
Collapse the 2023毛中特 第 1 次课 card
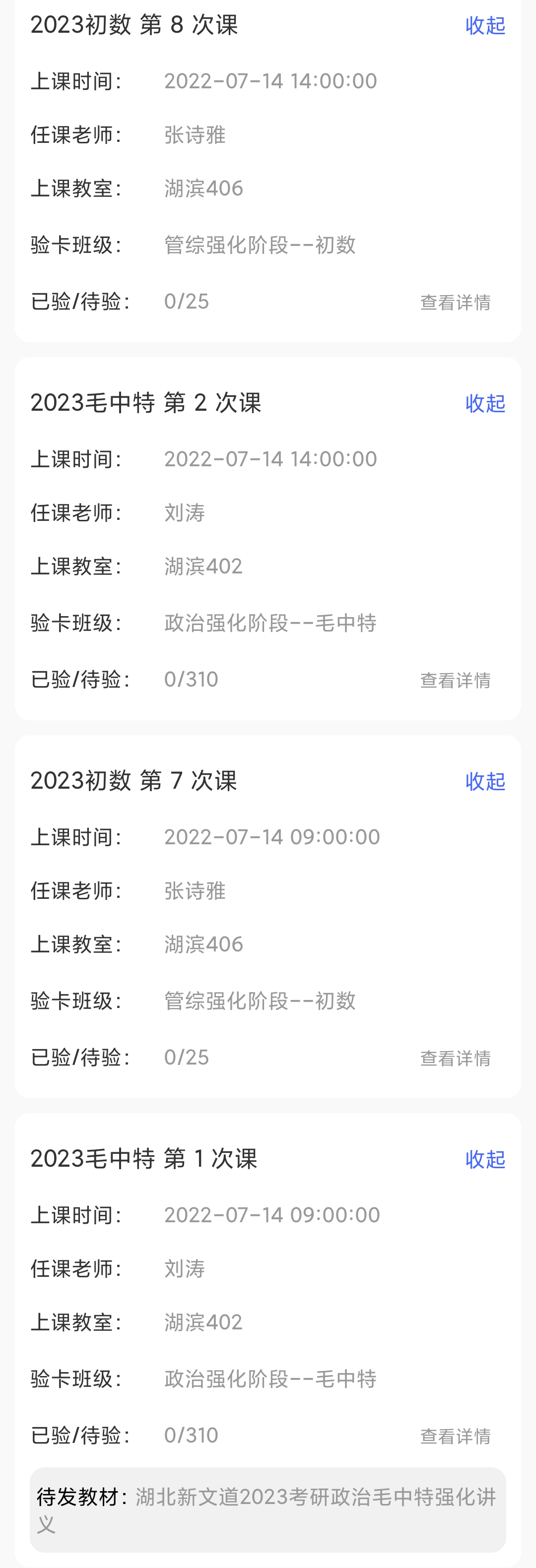coord(484,1158)
